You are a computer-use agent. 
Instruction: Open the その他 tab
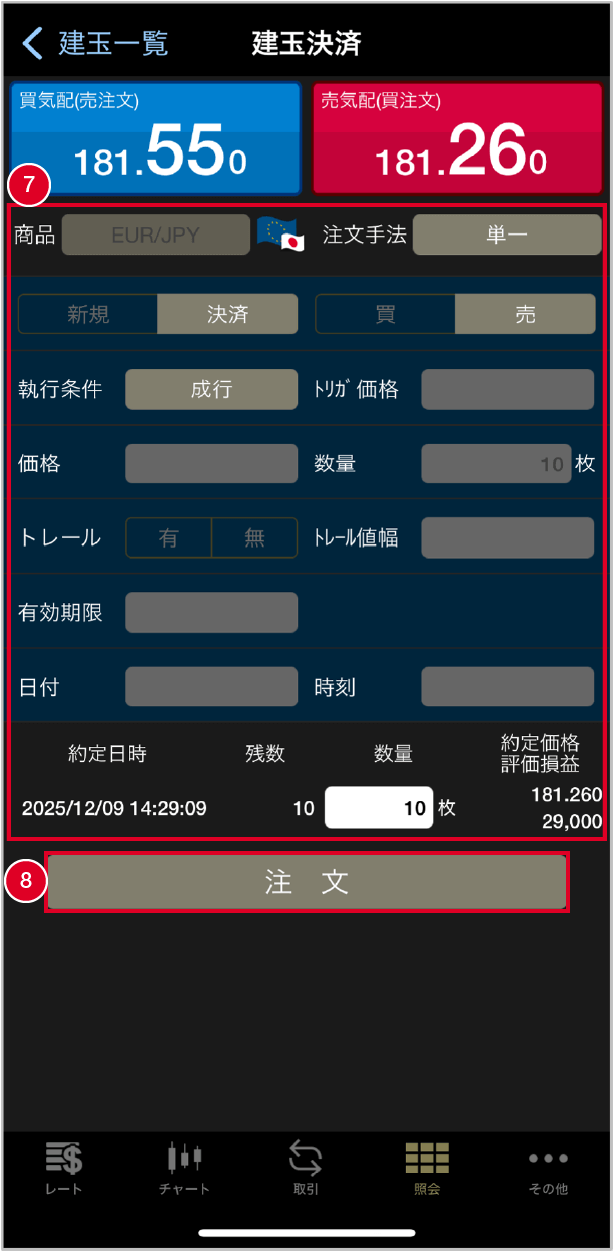pyautogui.click(x=548, y=1168)
